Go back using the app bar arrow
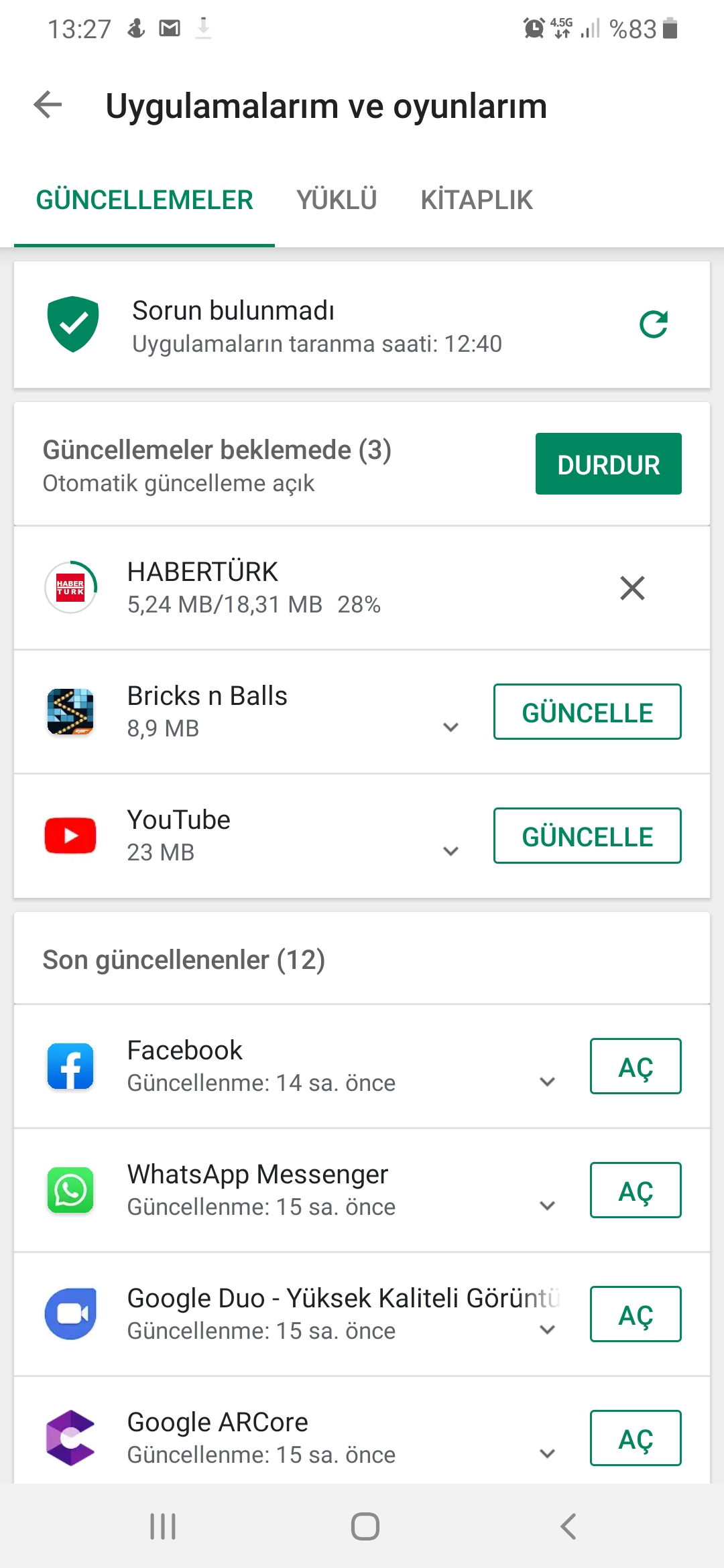This screenshot has width=724, height=1568. (48, 105)
